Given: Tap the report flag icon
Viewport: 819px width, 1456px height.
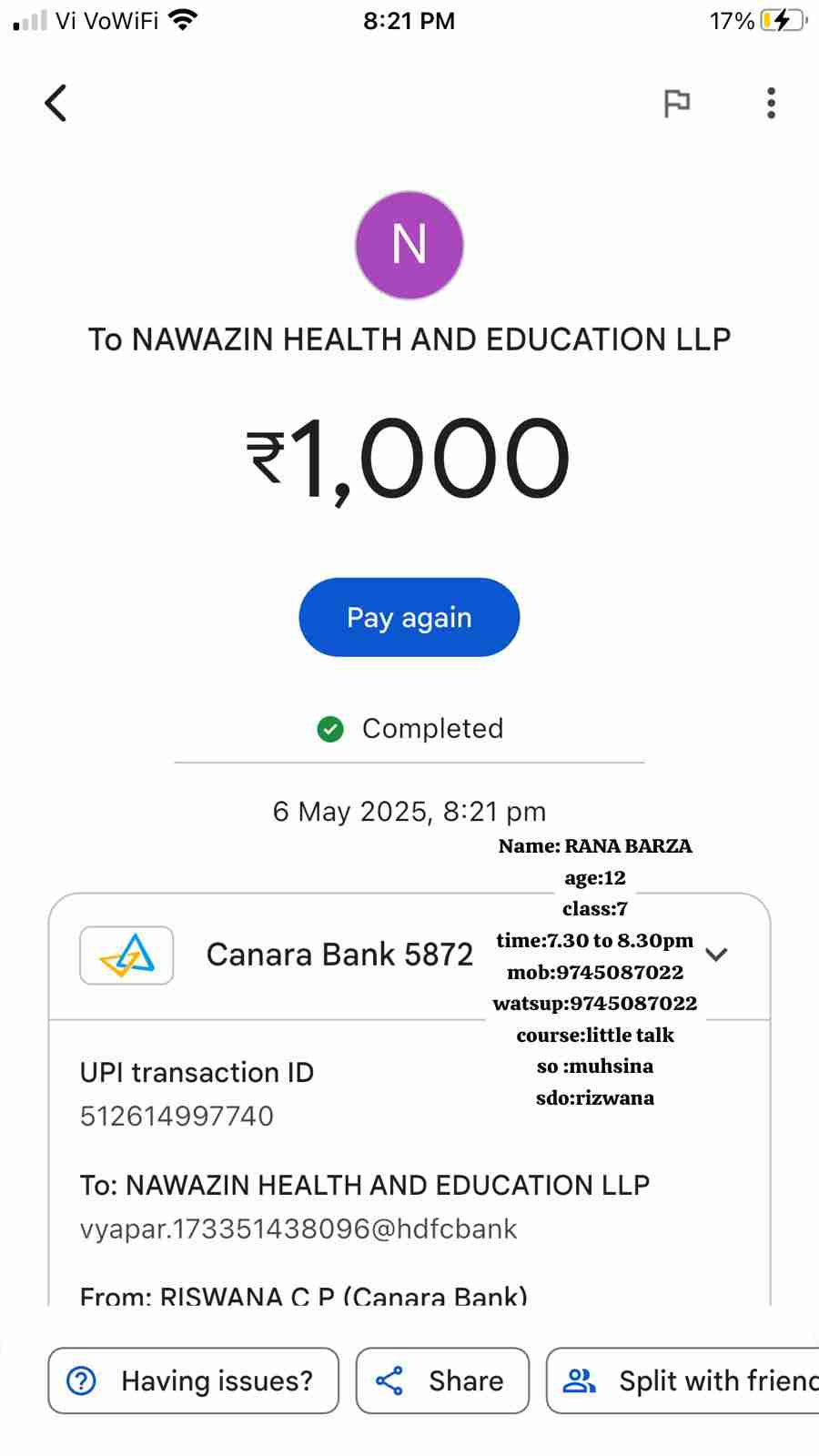Looking at the screenshot, I should click(x=676, y=104).
